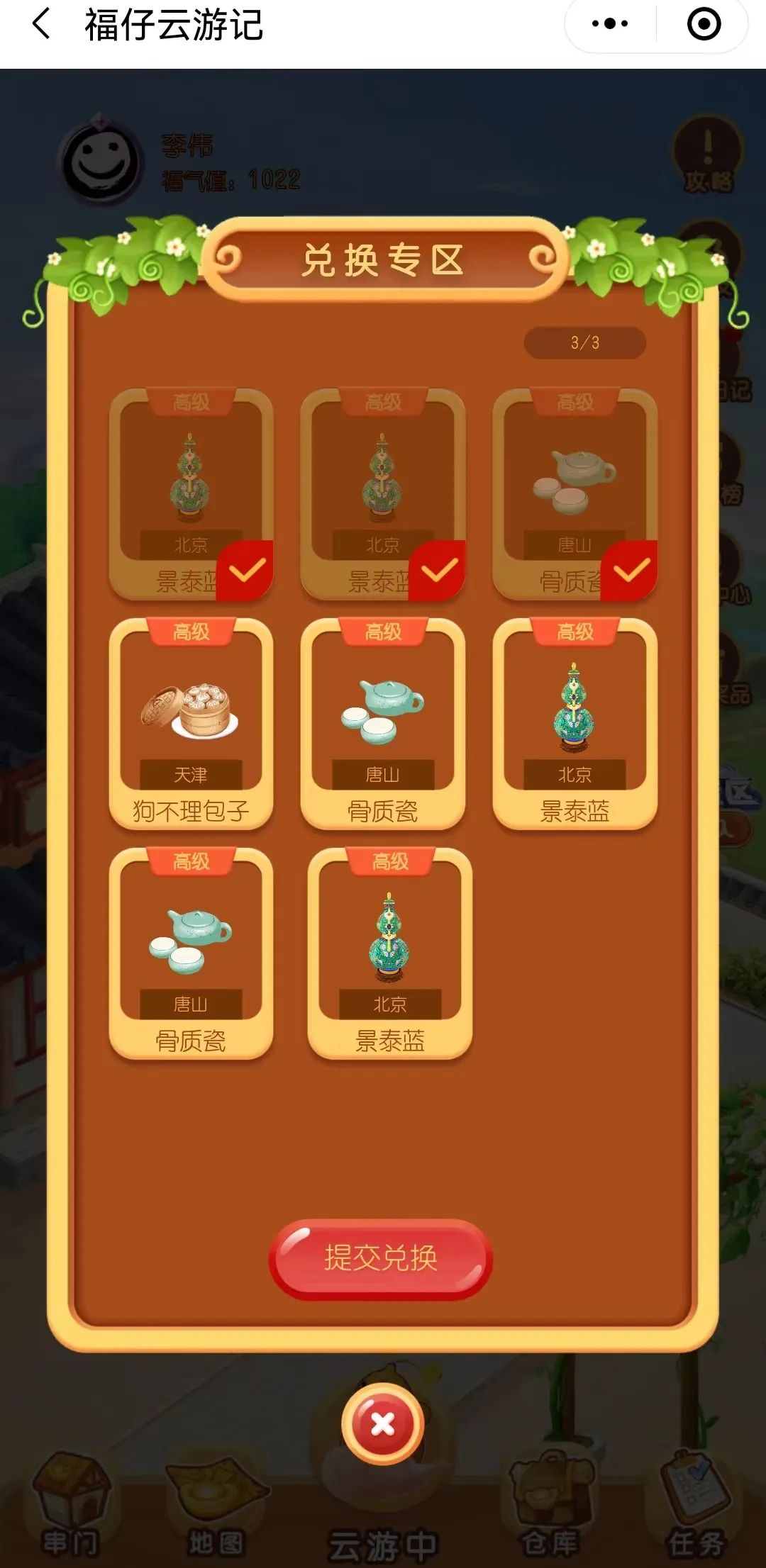Select the 狗不理包子 Tianjin card
The width and height of the screenshot is (766, 1568).
tap(191, 723)
